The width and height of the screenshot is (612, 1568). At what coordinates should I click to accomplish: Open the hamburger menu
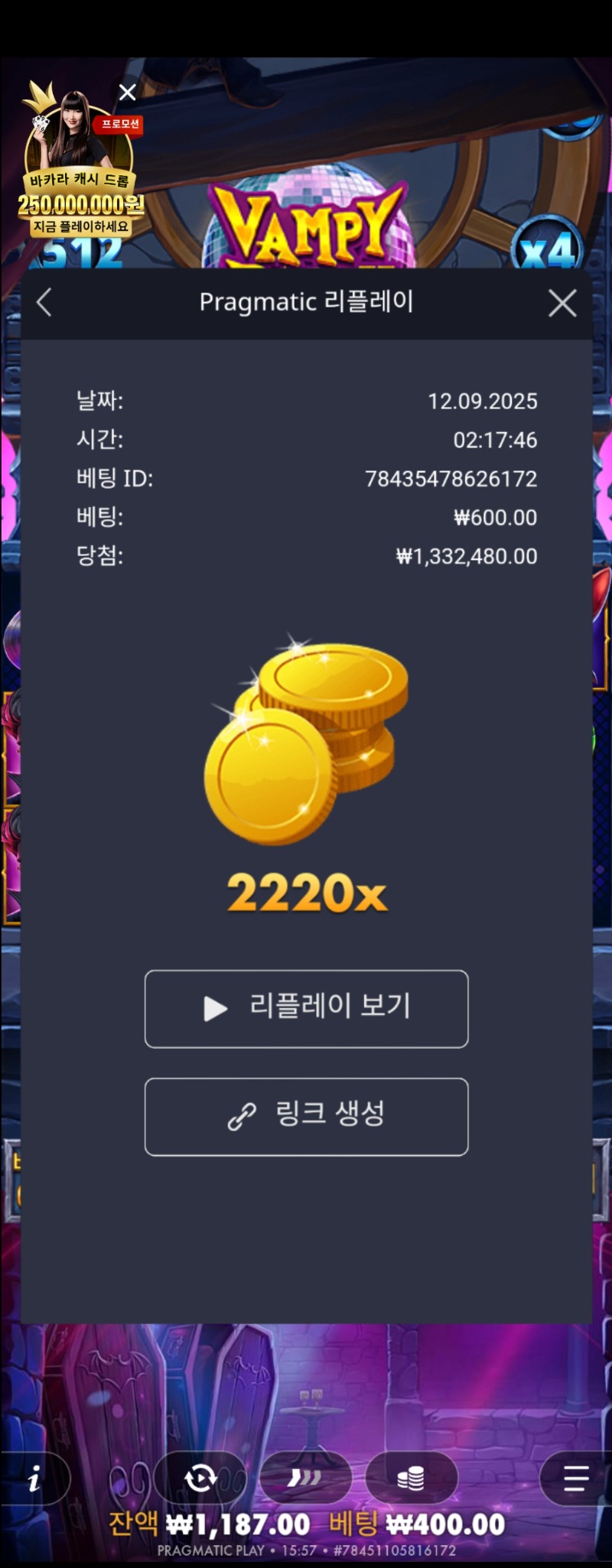click(x=575, y=1478)
